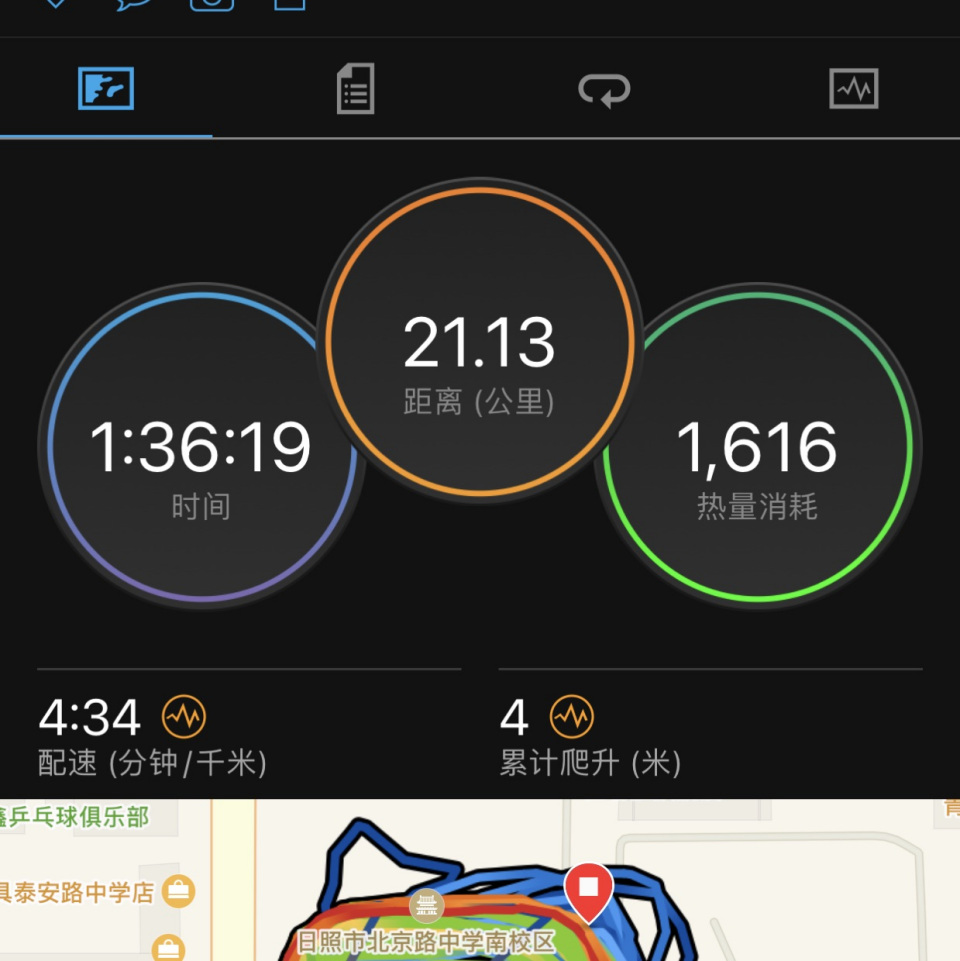Open the pace chart icon beside 4:34

[184, 716]
